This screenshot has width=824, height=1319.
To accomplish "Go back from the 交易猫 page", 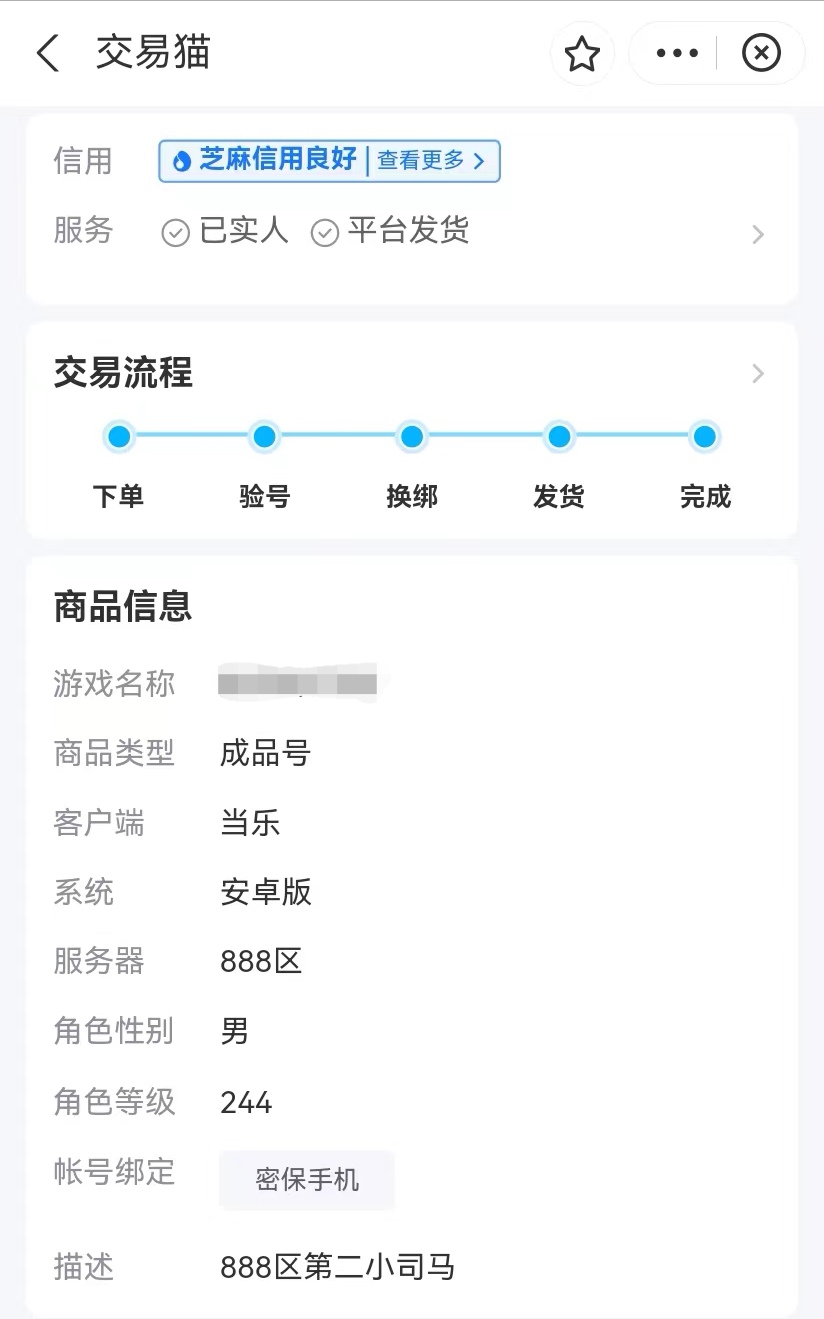I will 47,53.
